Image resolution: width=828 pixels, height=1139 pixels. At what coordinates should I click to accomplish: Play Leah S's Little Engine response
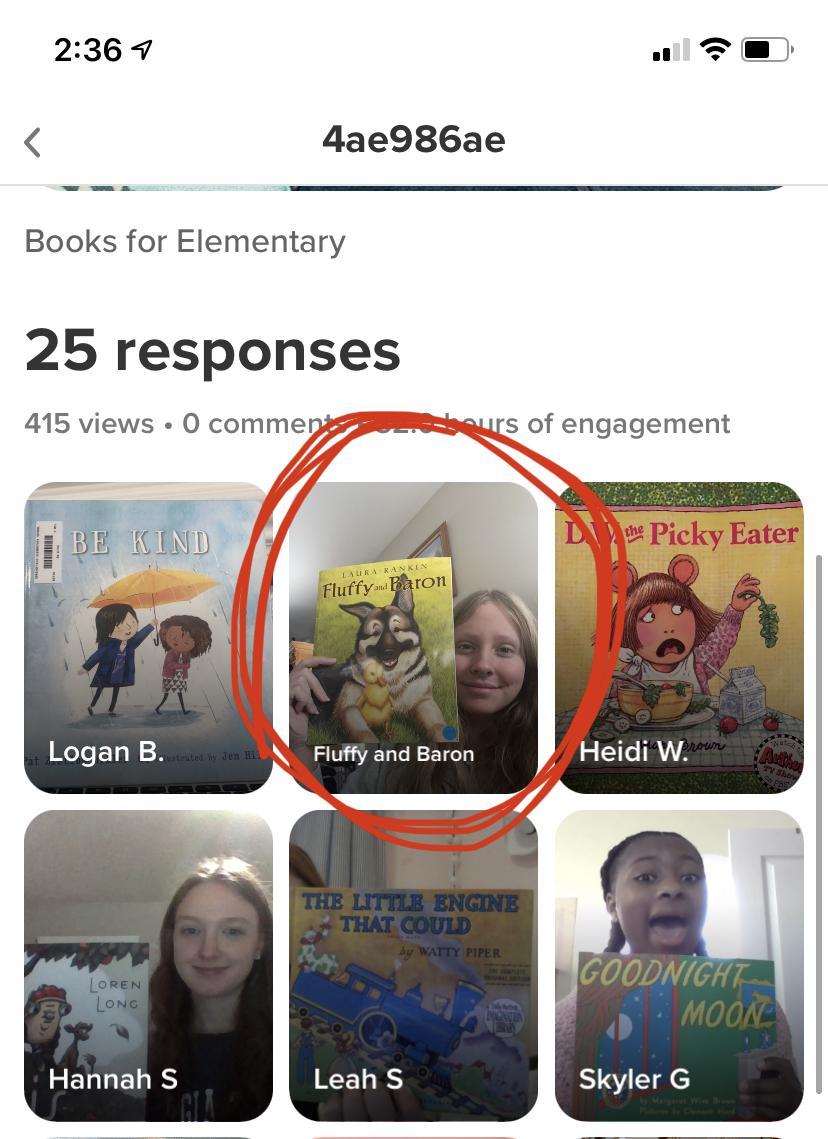tap(413, 965)
